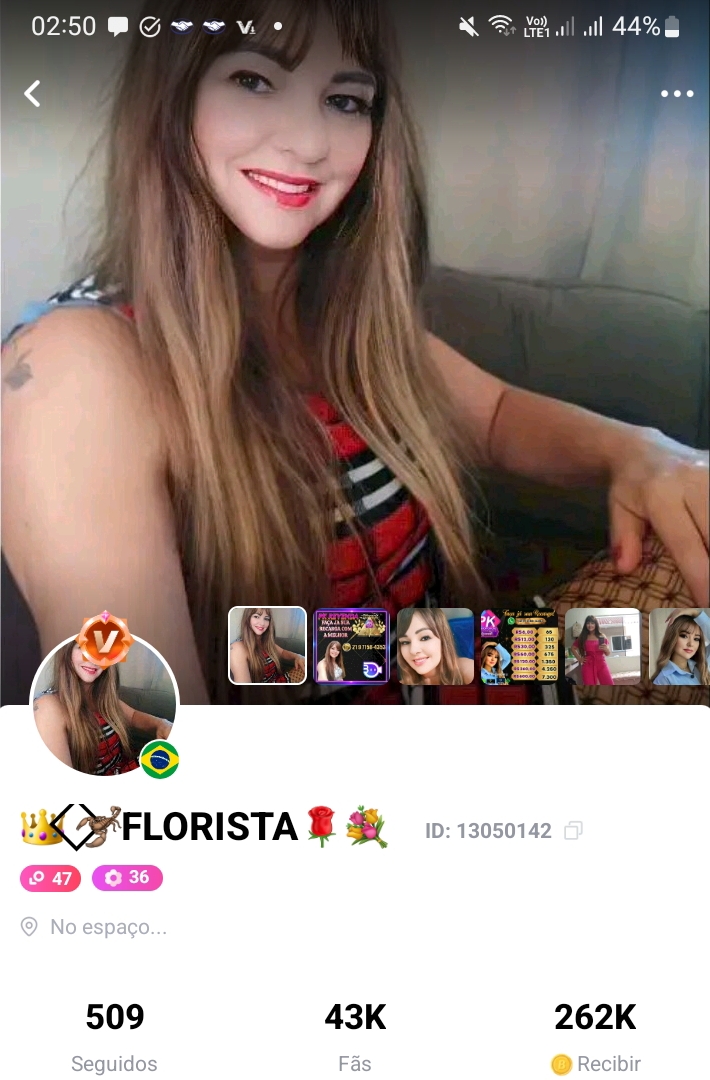Select the fourth gallery price-table thumbnail
The image size is (710, 1080).
pos(519,646)
